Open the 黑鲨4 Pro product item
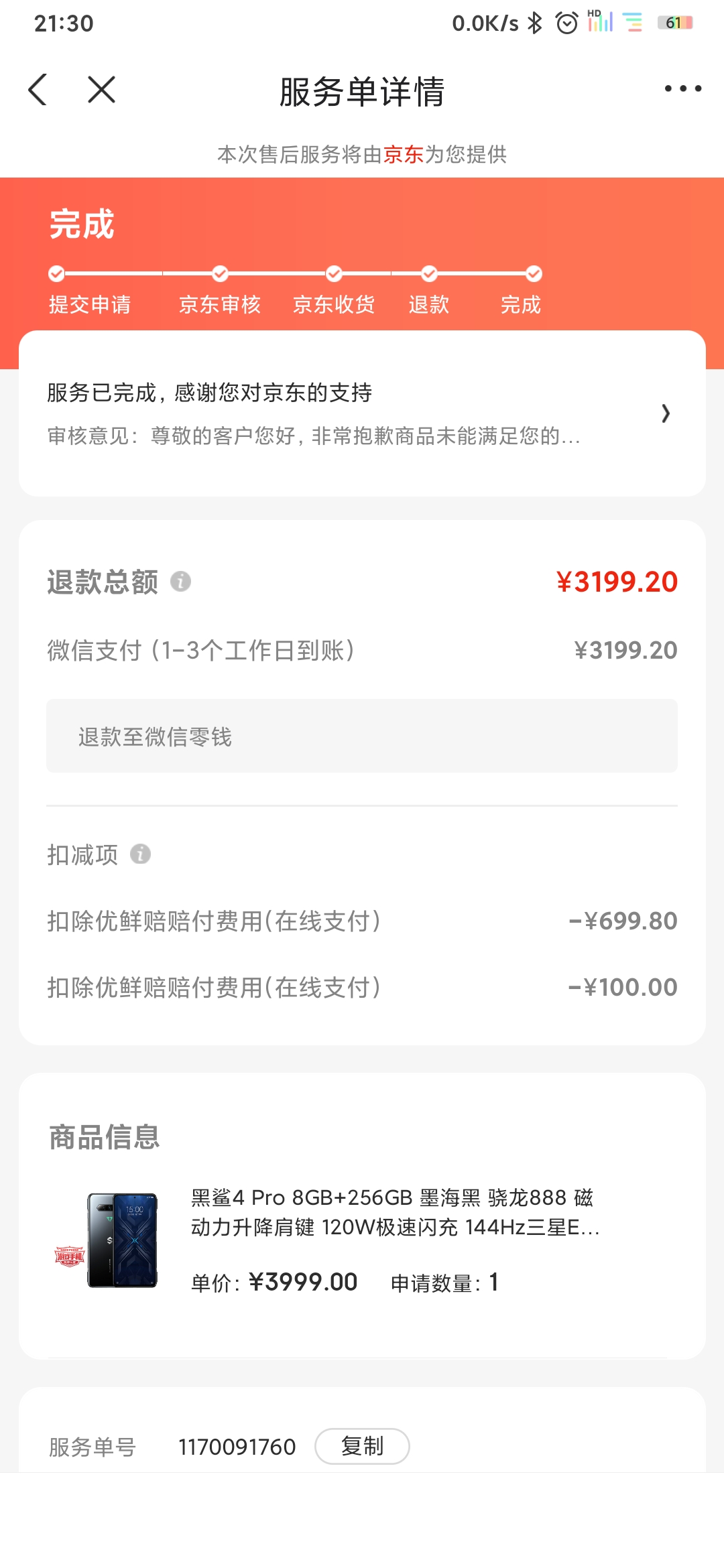 pos(362,1240)
